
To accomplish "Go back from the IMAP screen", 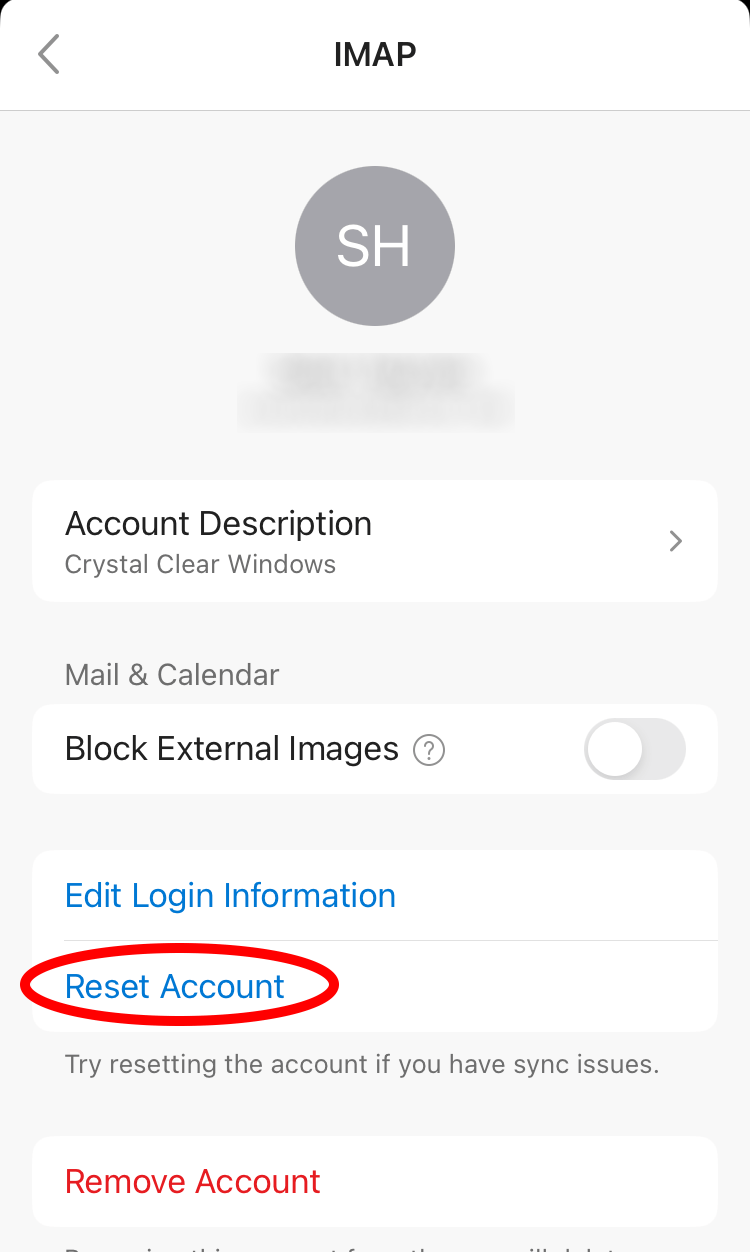I will point(48,54).
